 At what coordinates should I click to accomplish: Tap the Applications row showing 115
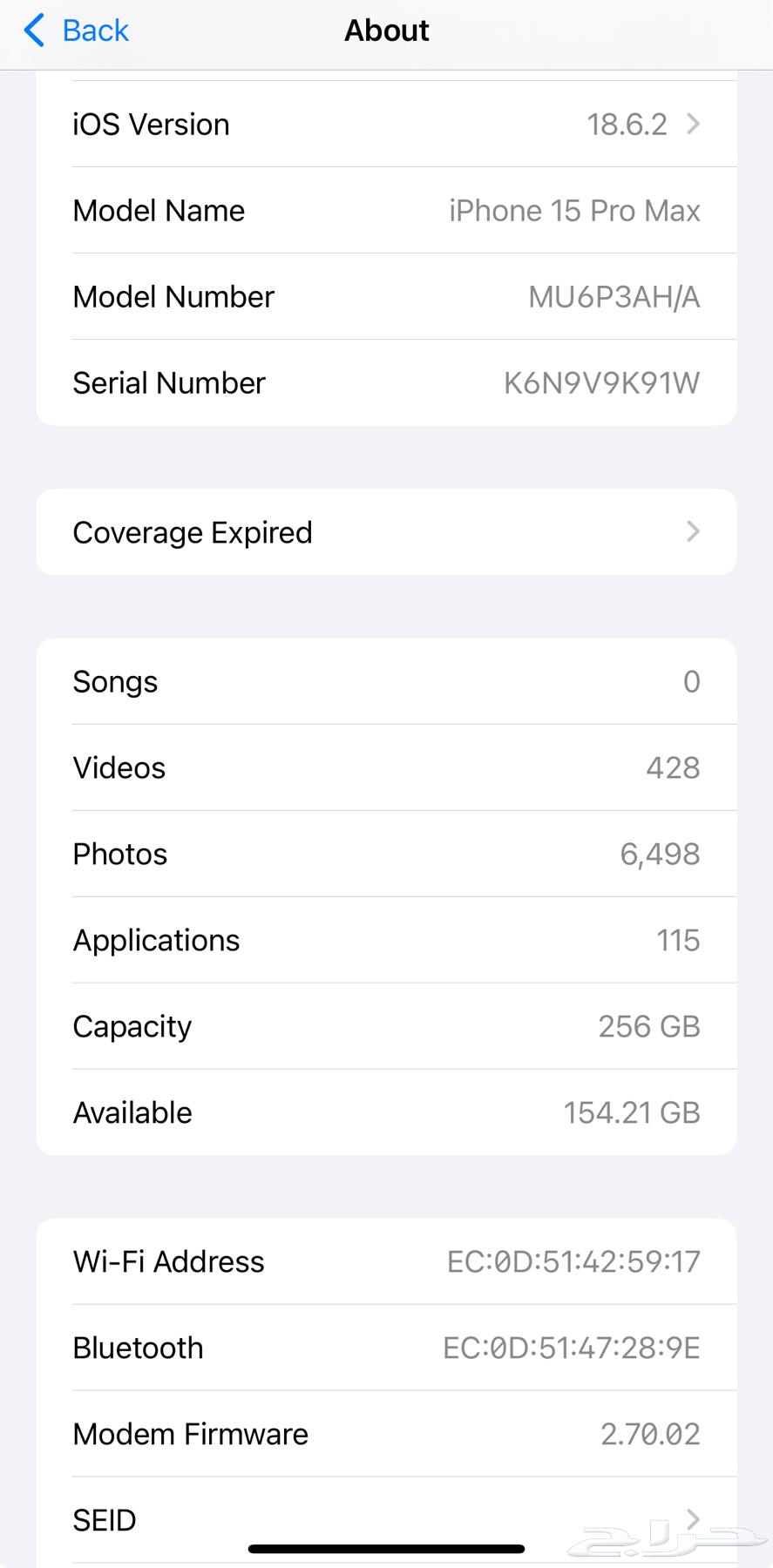click(386, 940)
